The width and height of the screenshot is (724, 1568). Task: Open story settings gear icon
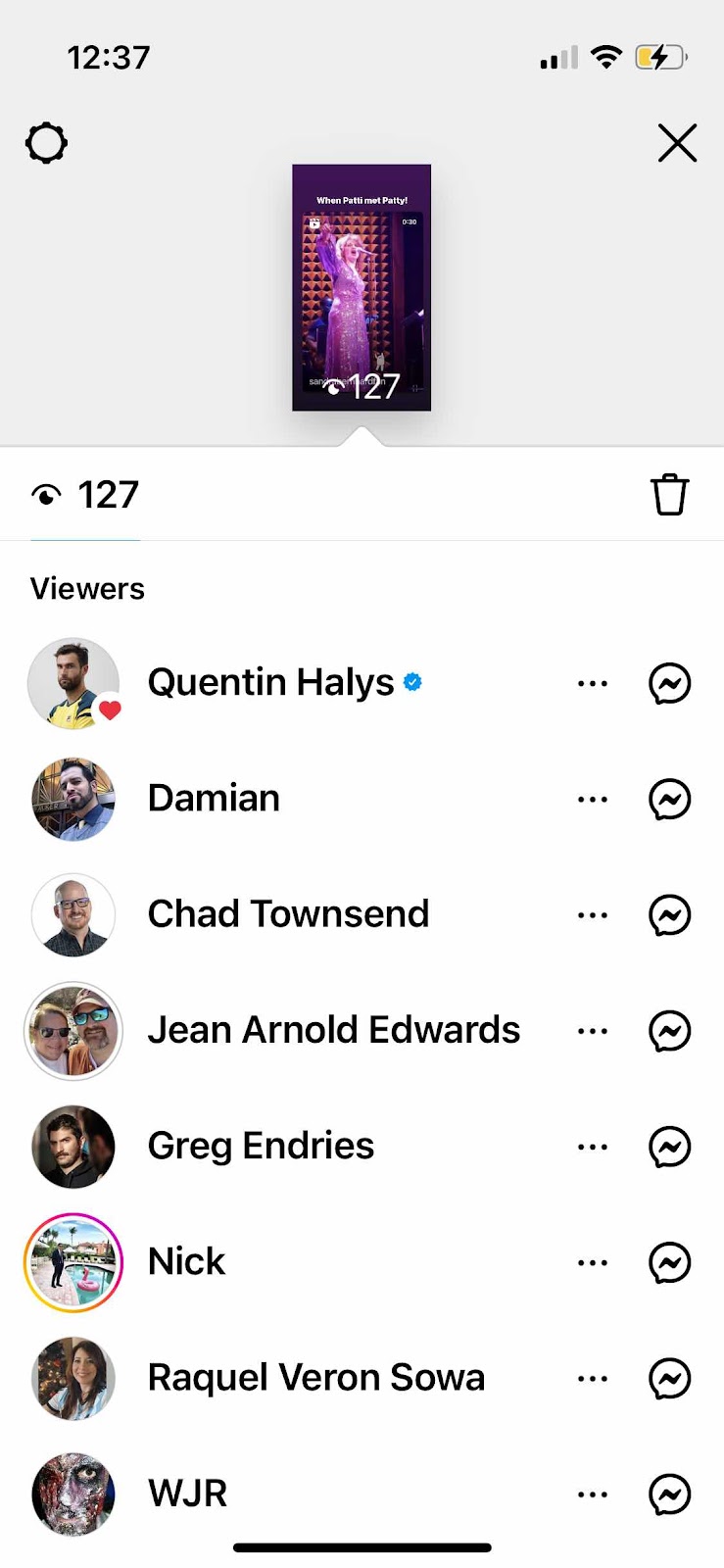pyautogui.click(x=46, y=144)
